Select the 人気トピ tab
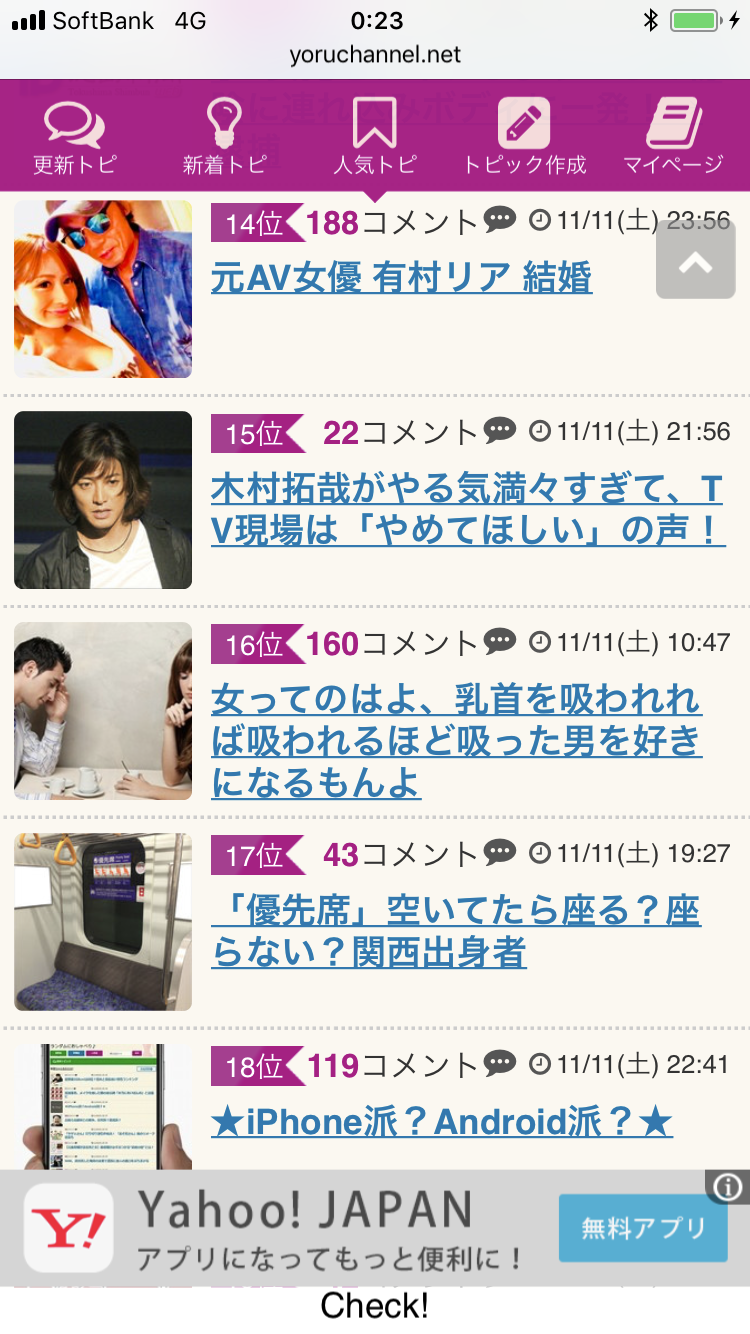750x1334 pixels. pos(374,138)
